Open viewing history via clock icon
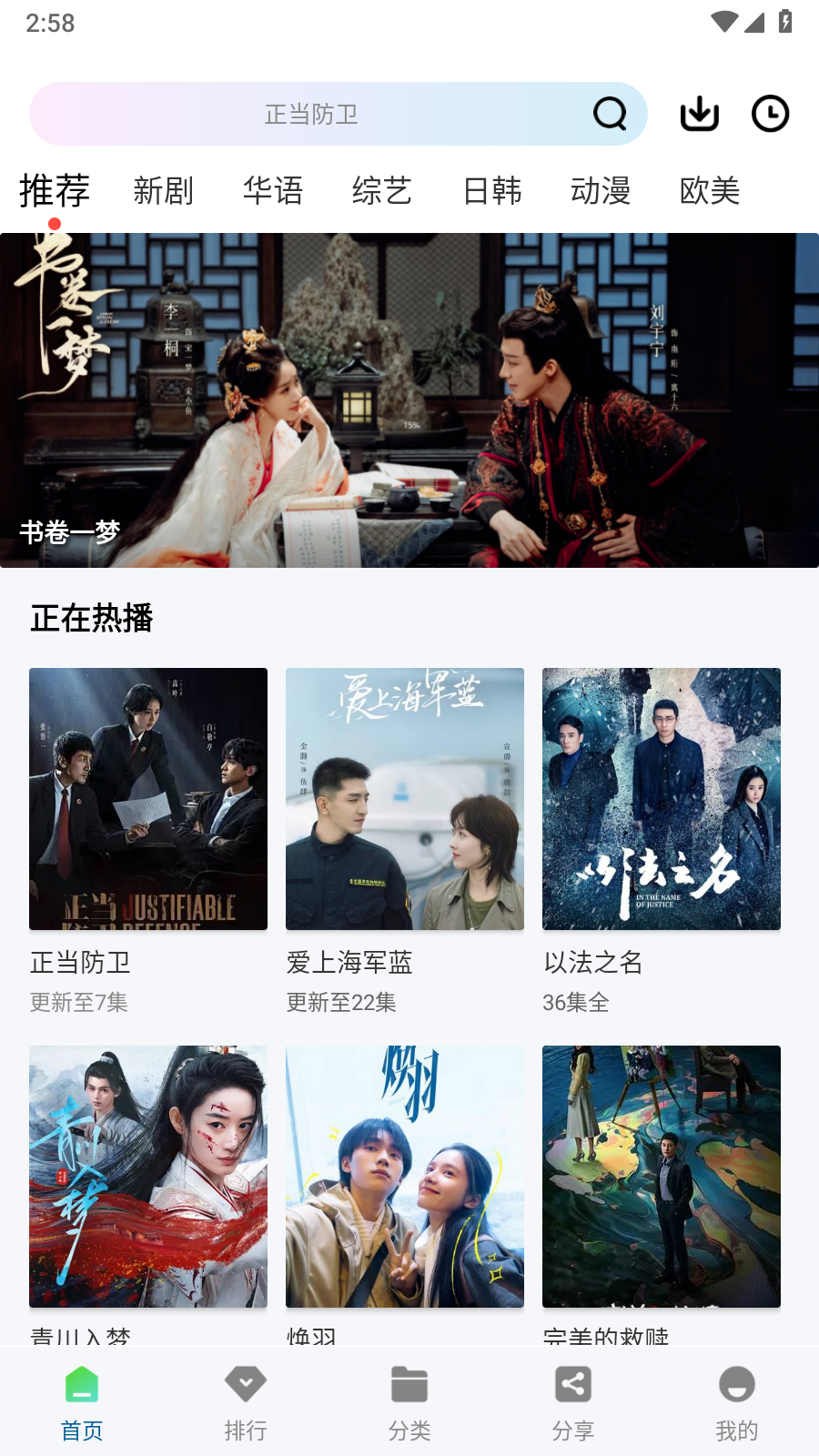Image resolution: width=819 pixels, height=1456 pixels. (770, 114)
